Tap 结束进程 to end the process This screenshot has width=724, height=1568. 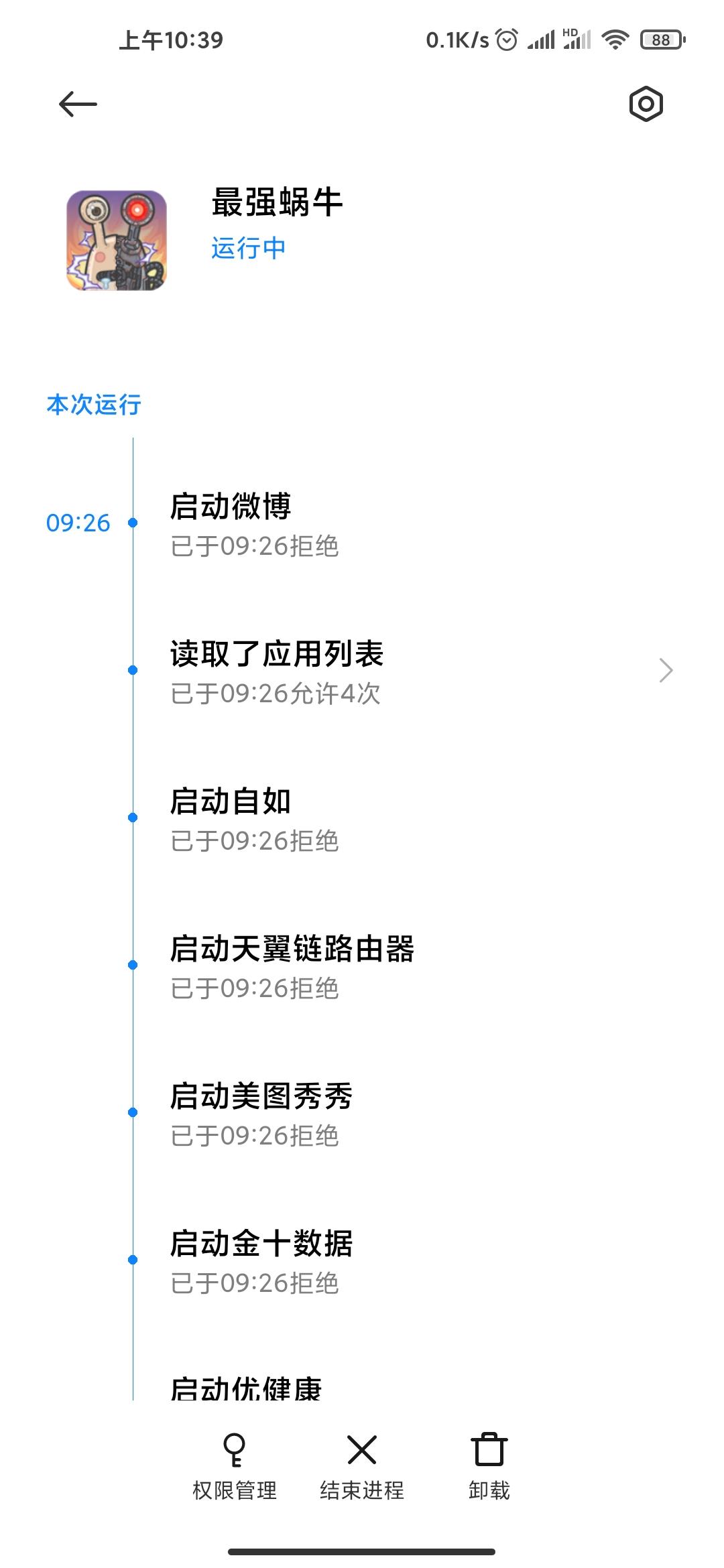[362, 1465]
